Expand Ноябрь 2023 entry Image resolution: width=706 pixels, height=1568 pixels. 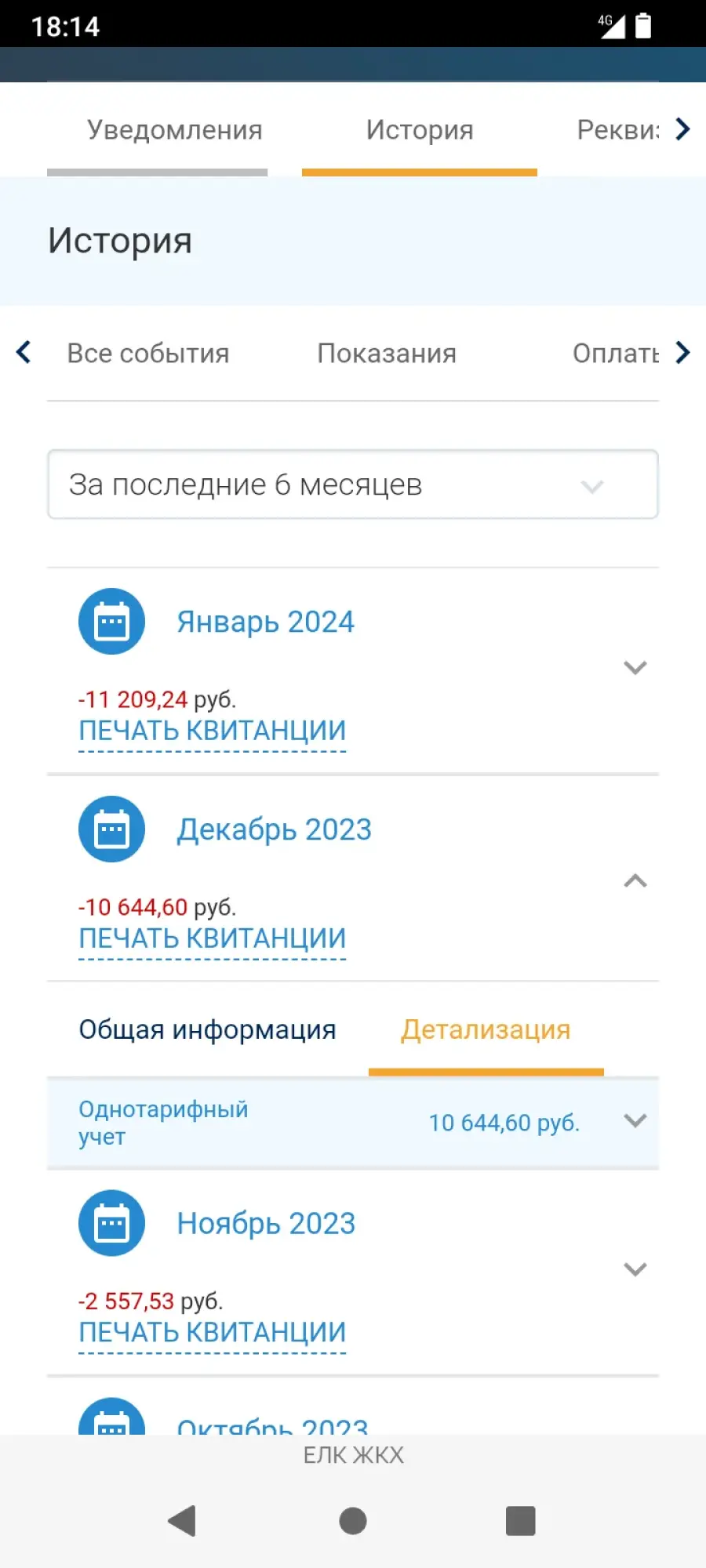635,1269
